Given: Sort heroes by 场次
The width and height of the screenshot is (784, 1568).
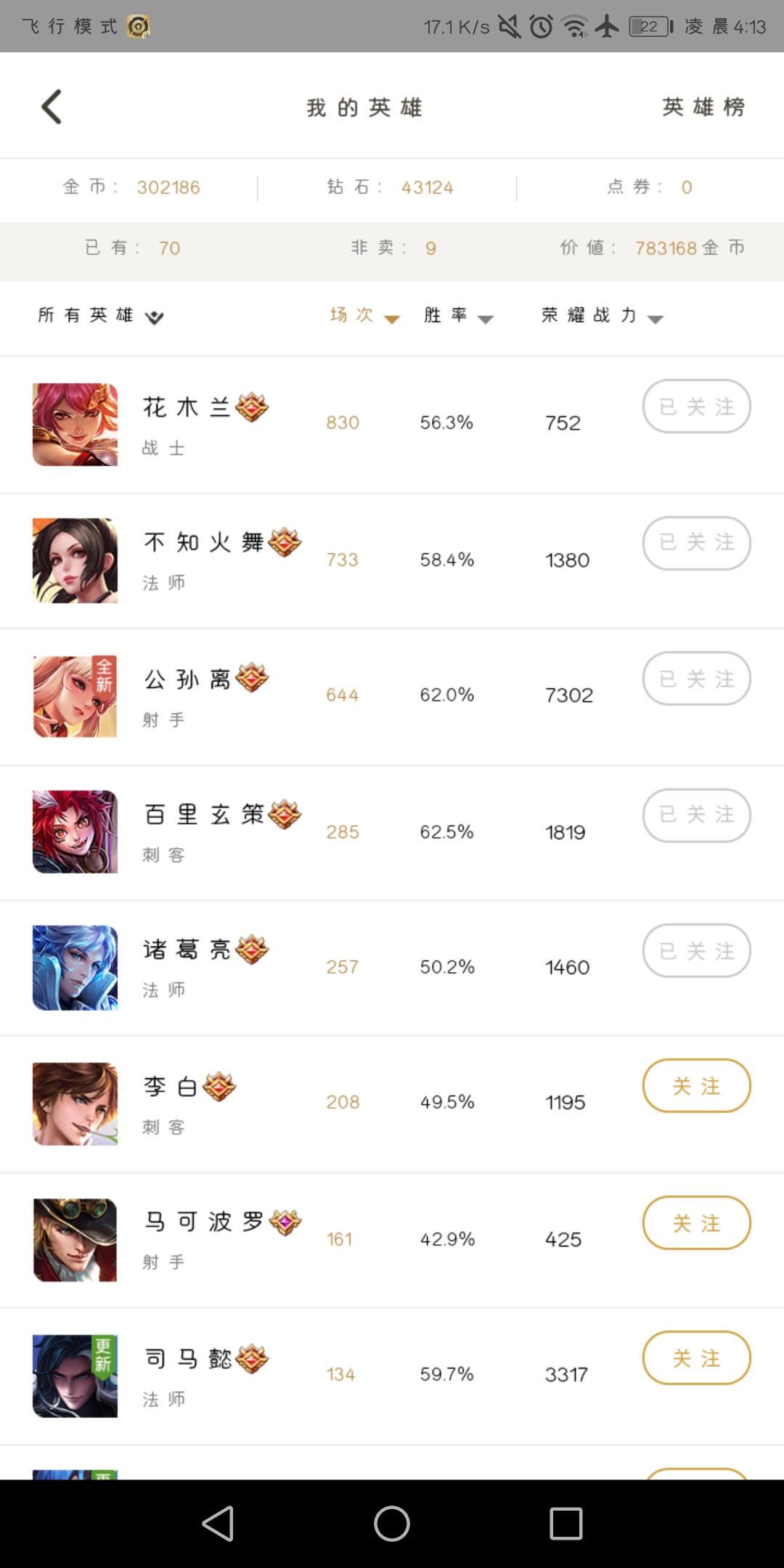Looking at the screenshot, I should point(364,316).
